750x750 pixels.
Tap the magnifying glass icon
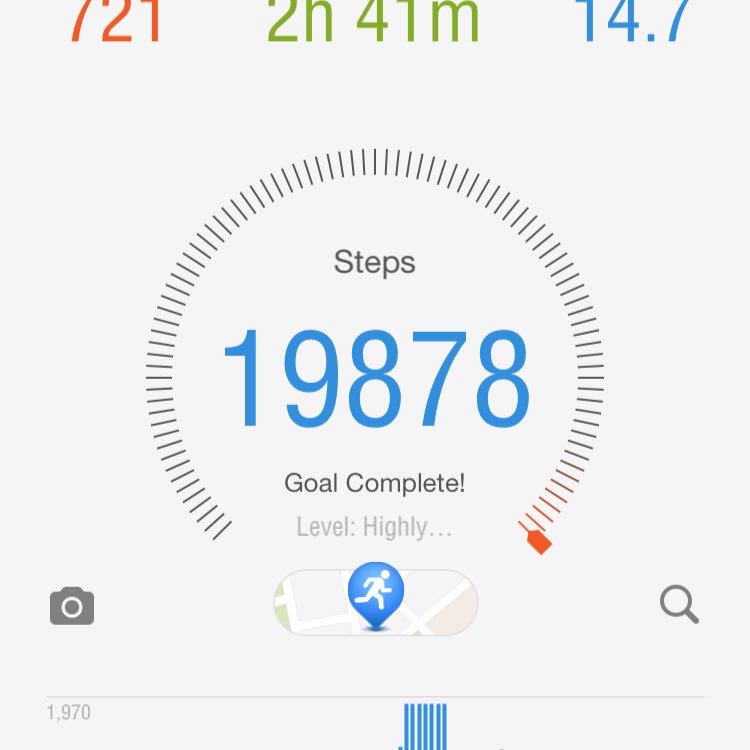click(679, 605)
